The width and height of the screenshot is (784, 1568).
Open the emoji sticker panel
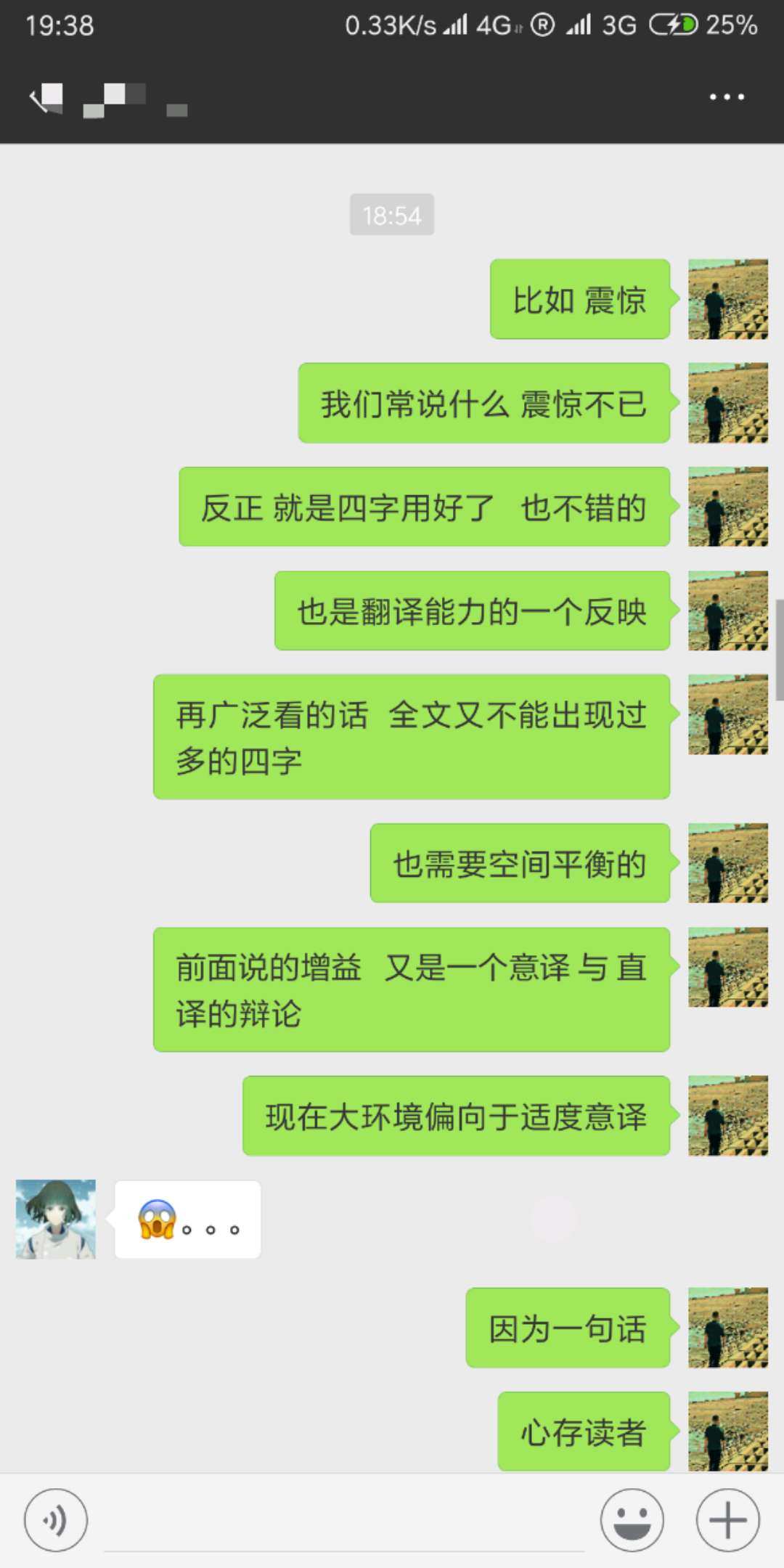coord(632,1520)
